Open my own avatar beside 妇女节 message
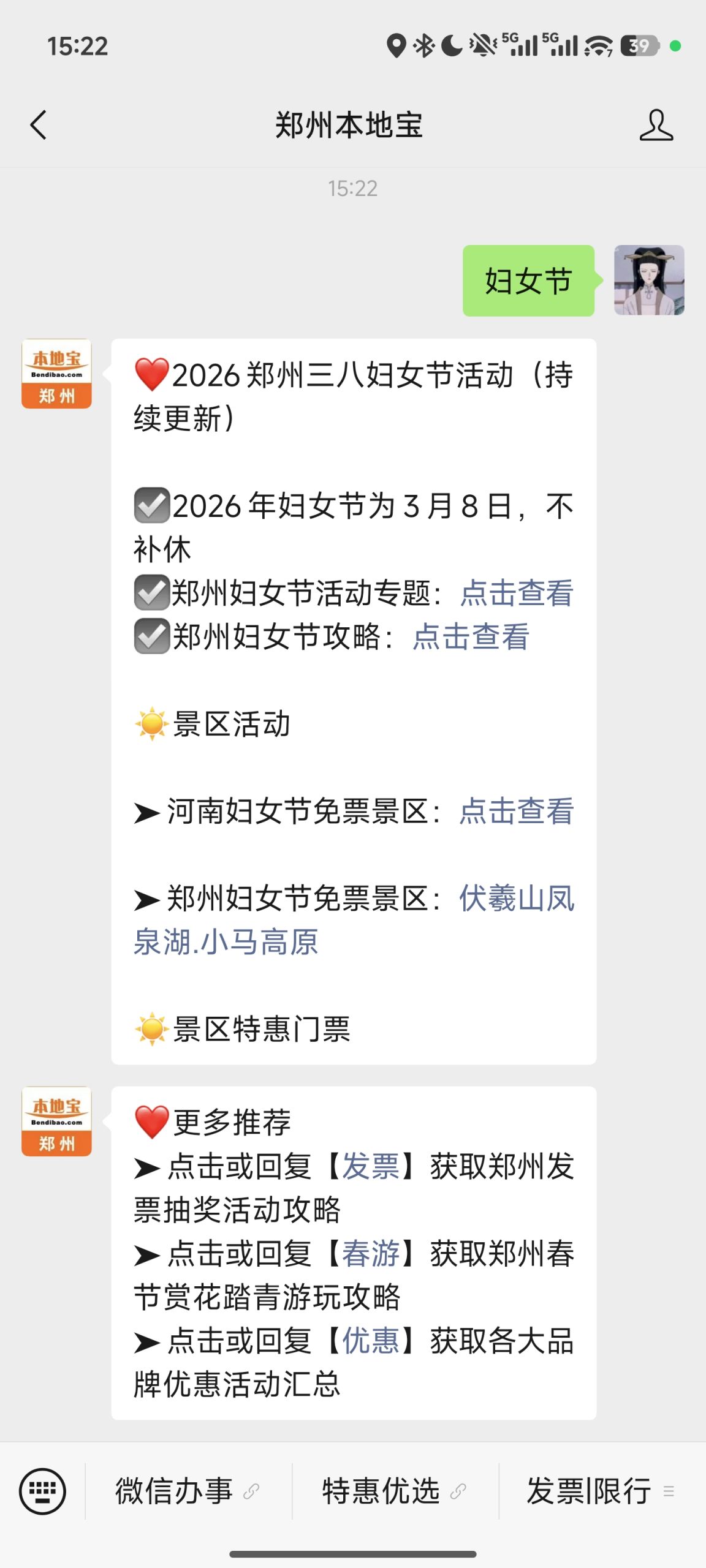 tap(649, 281)
